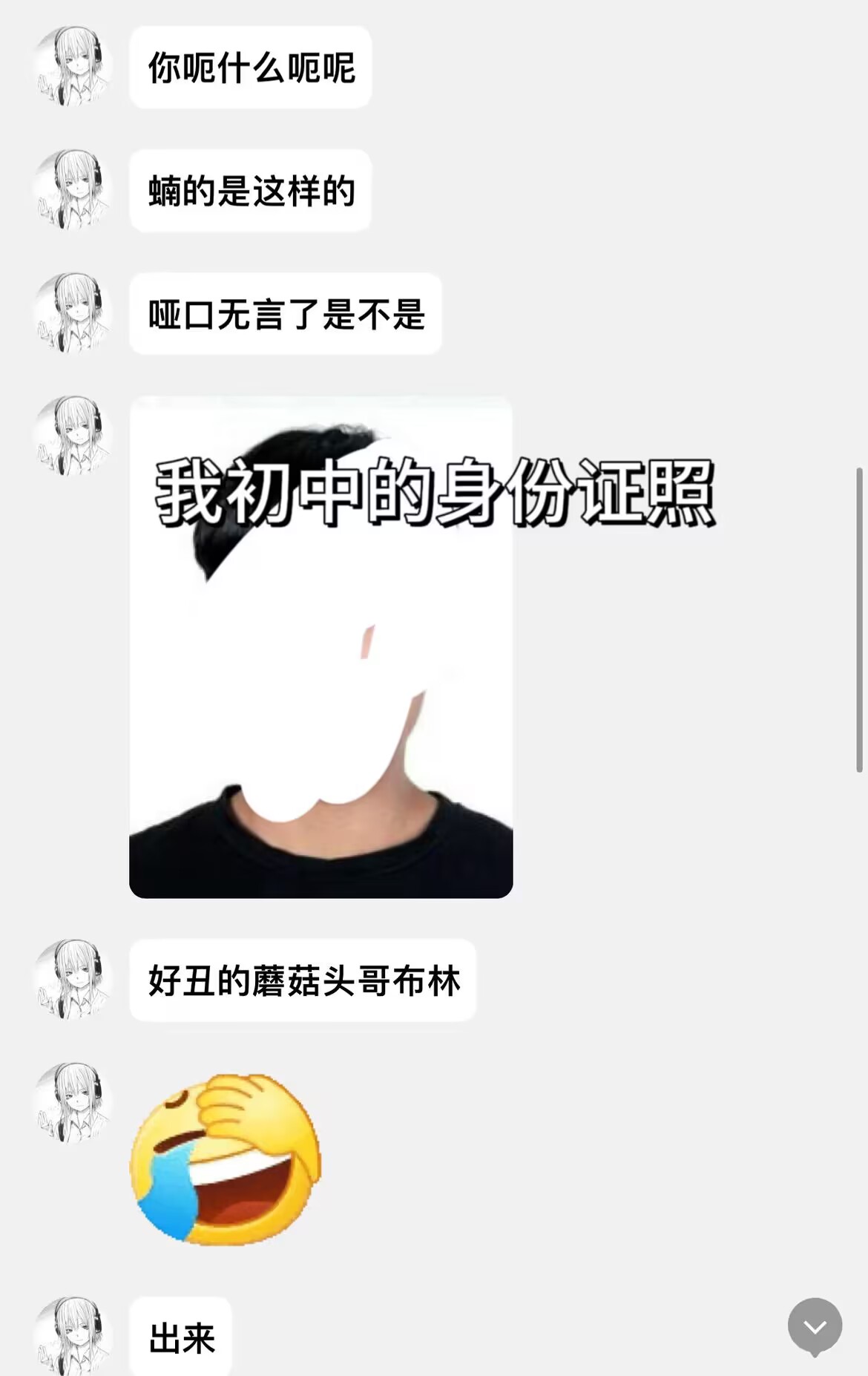View profile from avatar beside 好丑的蘑菇头哥布林
Viewport: 868px width, 1376px height.
(x=73, y=980)
